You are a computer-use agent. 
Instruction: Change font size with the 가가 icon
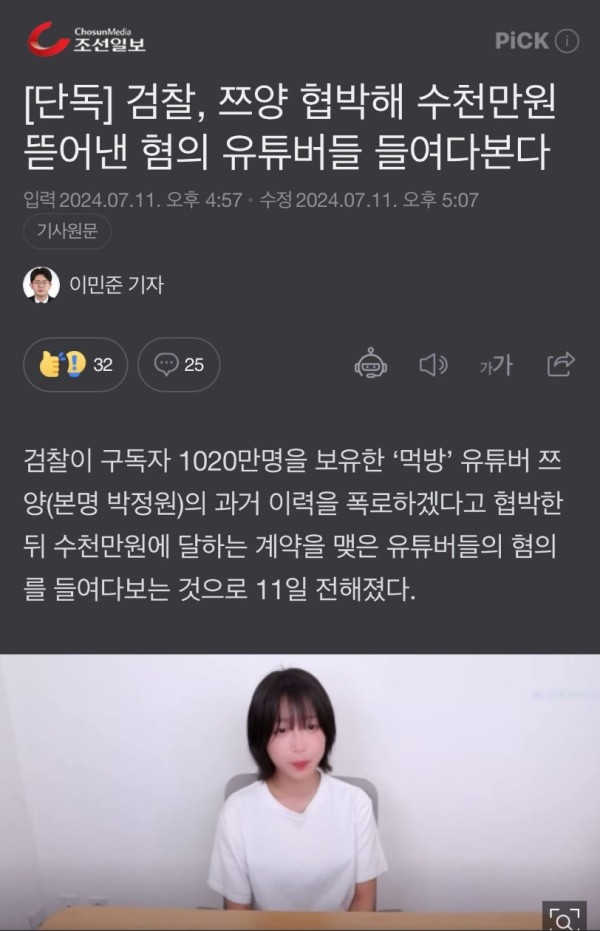point(496,365)
